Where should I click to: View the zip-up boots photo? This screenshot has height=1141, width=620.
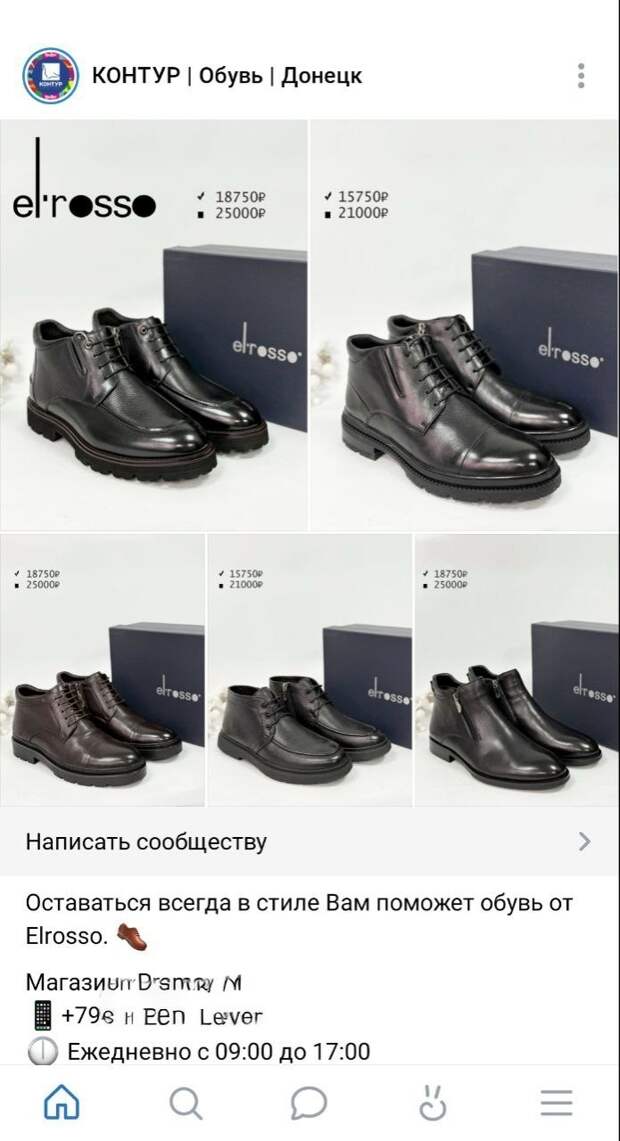(x=517, y=670)
